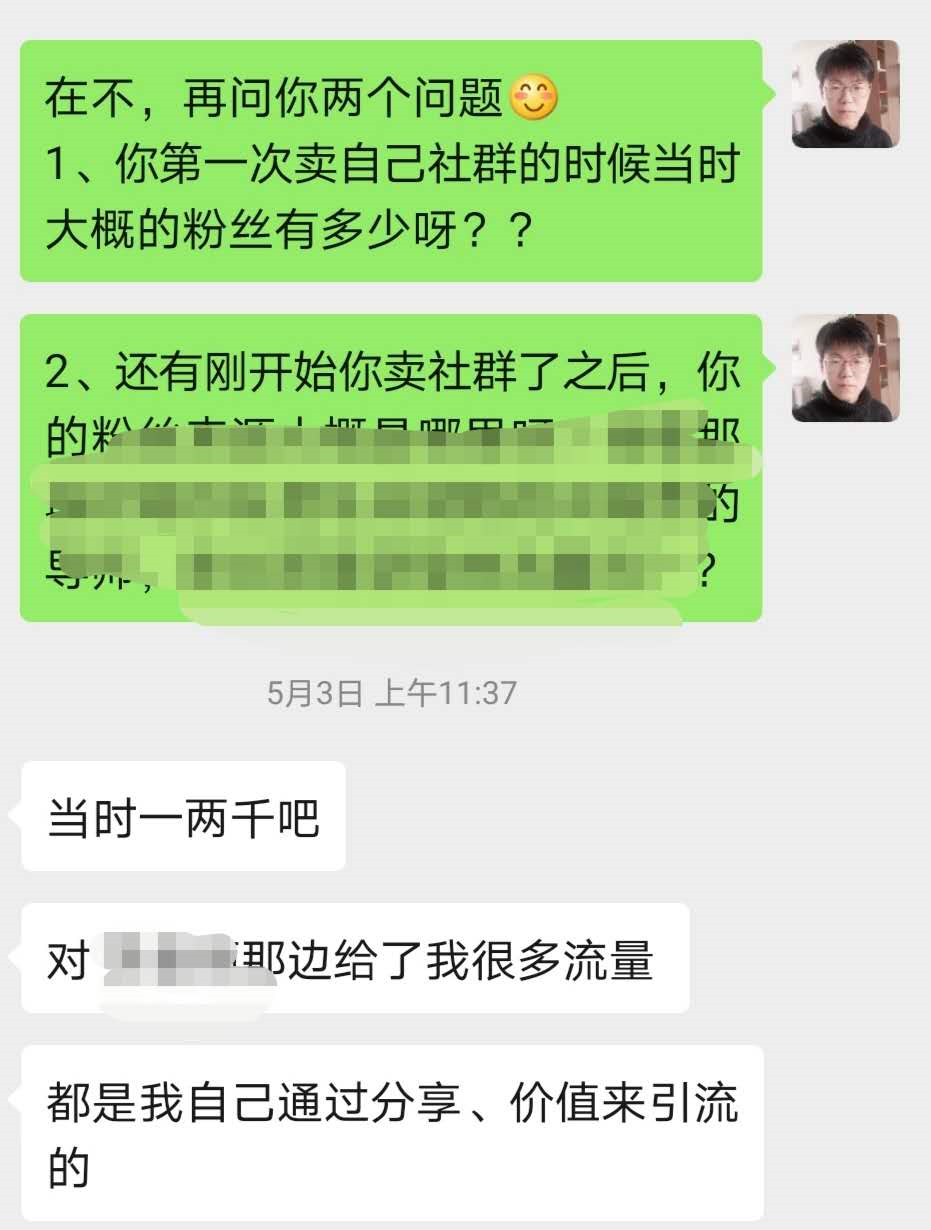
Task: Open sender's avatar beside message starting "在不"
Action: (x=845, y=94)
